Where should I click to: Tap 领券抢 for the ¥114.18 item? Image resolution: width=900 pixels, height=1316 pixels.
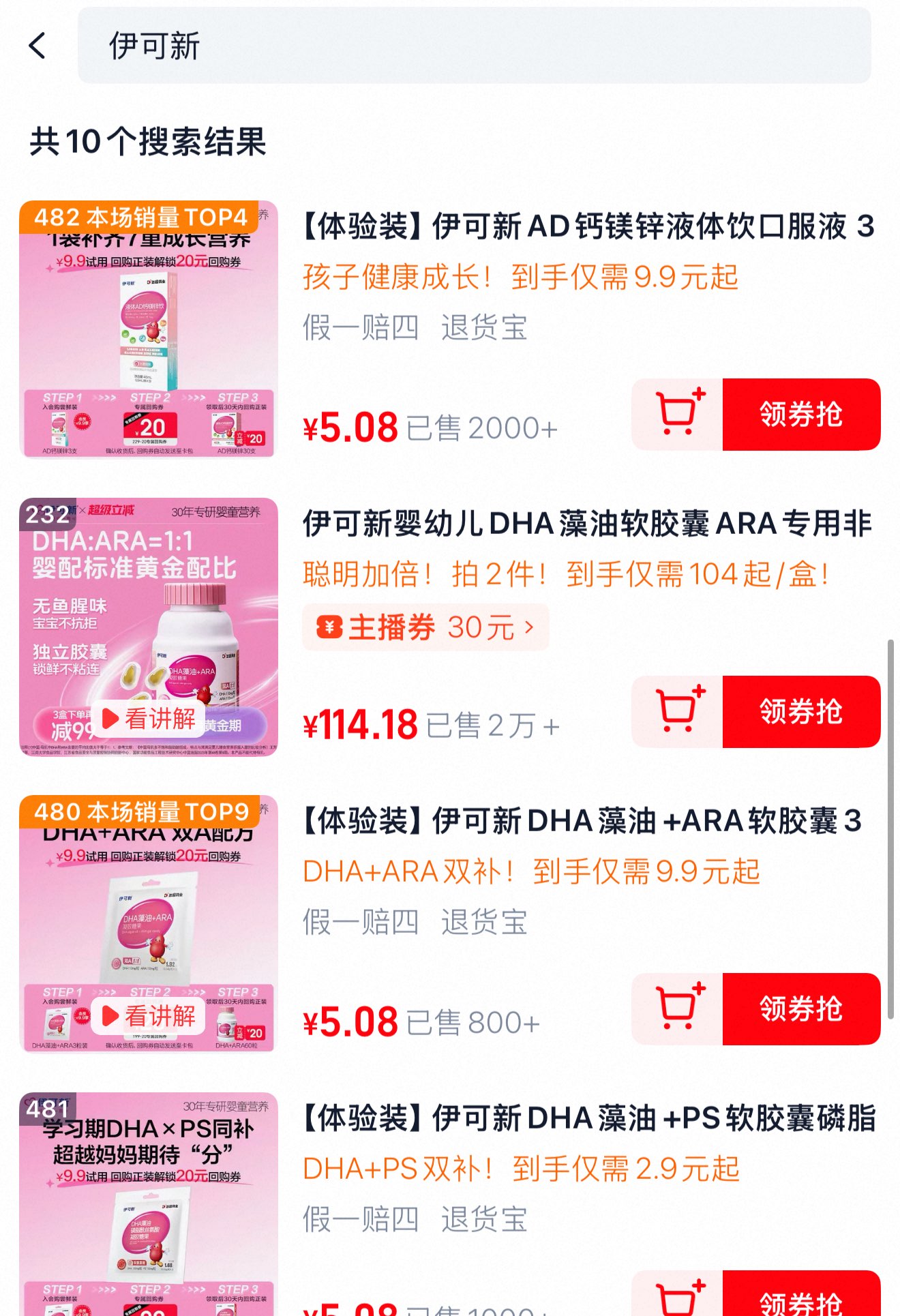[x=801, y=711]
